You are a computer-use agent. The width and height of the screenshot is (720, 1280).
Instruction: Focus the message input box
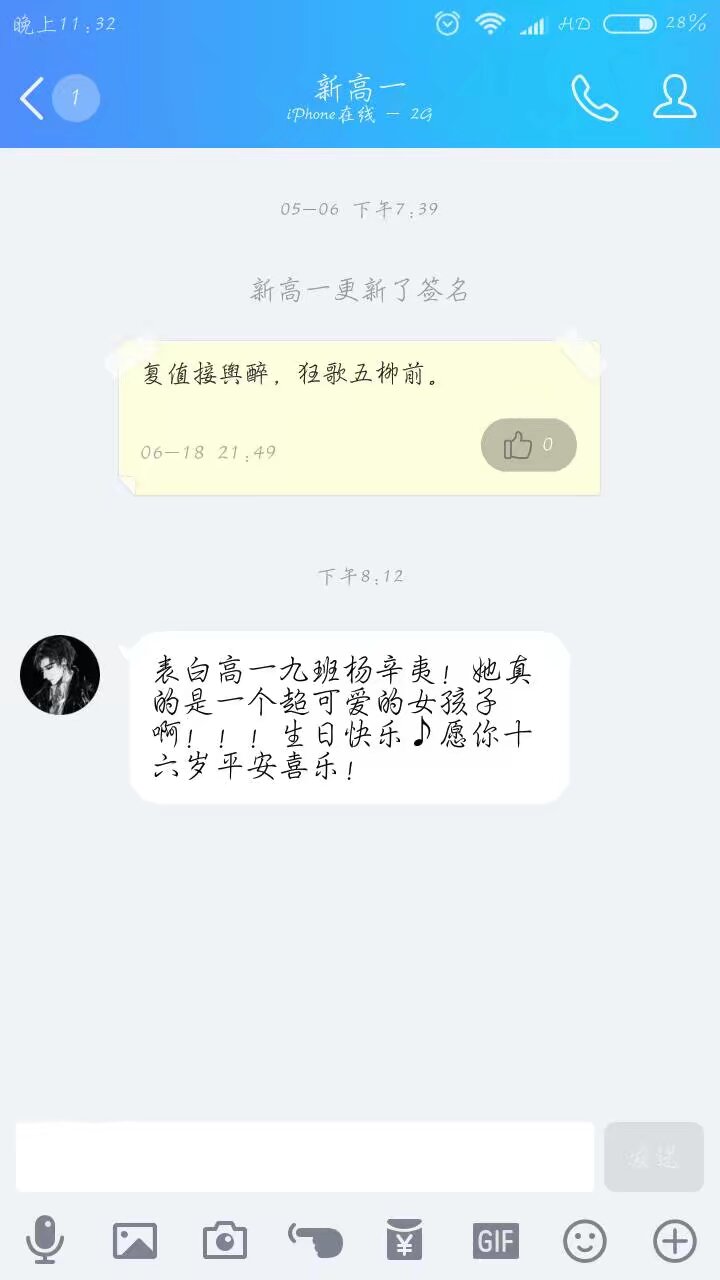click(305, 1157)
